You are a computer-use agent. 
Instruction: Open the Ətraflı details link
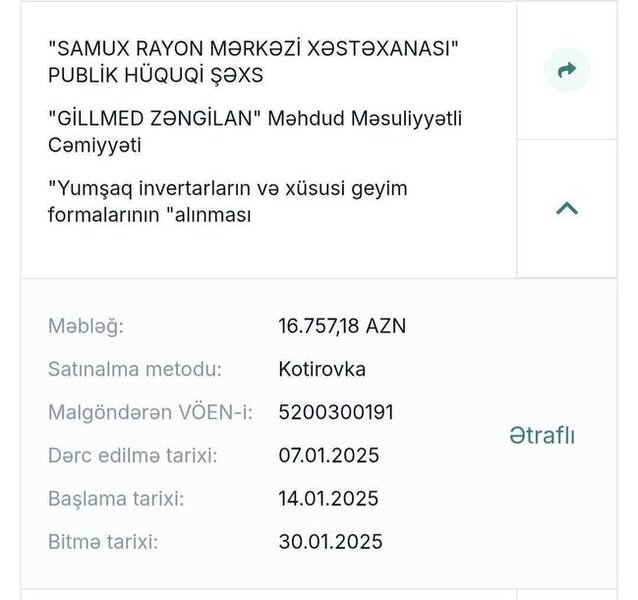[542, 436]
